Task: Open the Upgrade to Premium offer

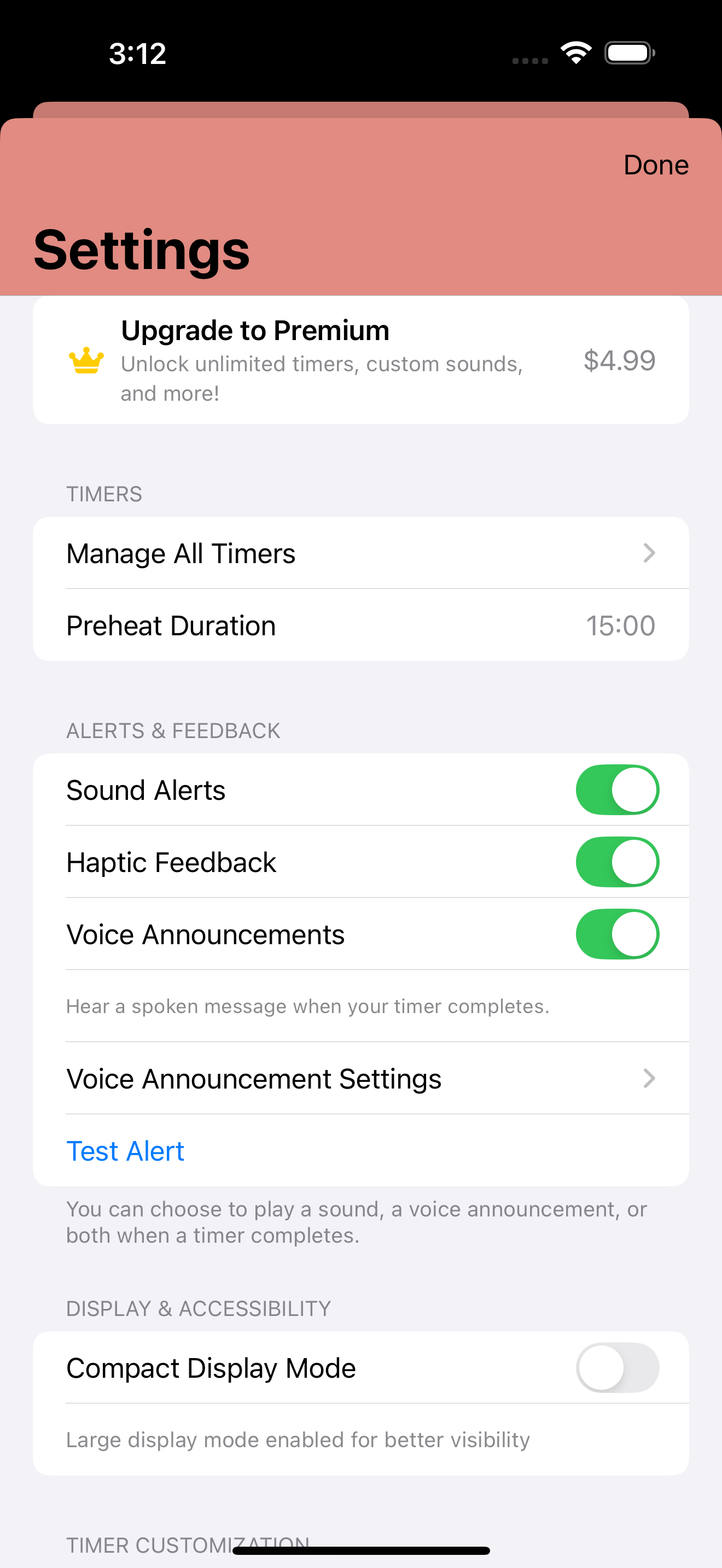Action: tap(360, 360)
